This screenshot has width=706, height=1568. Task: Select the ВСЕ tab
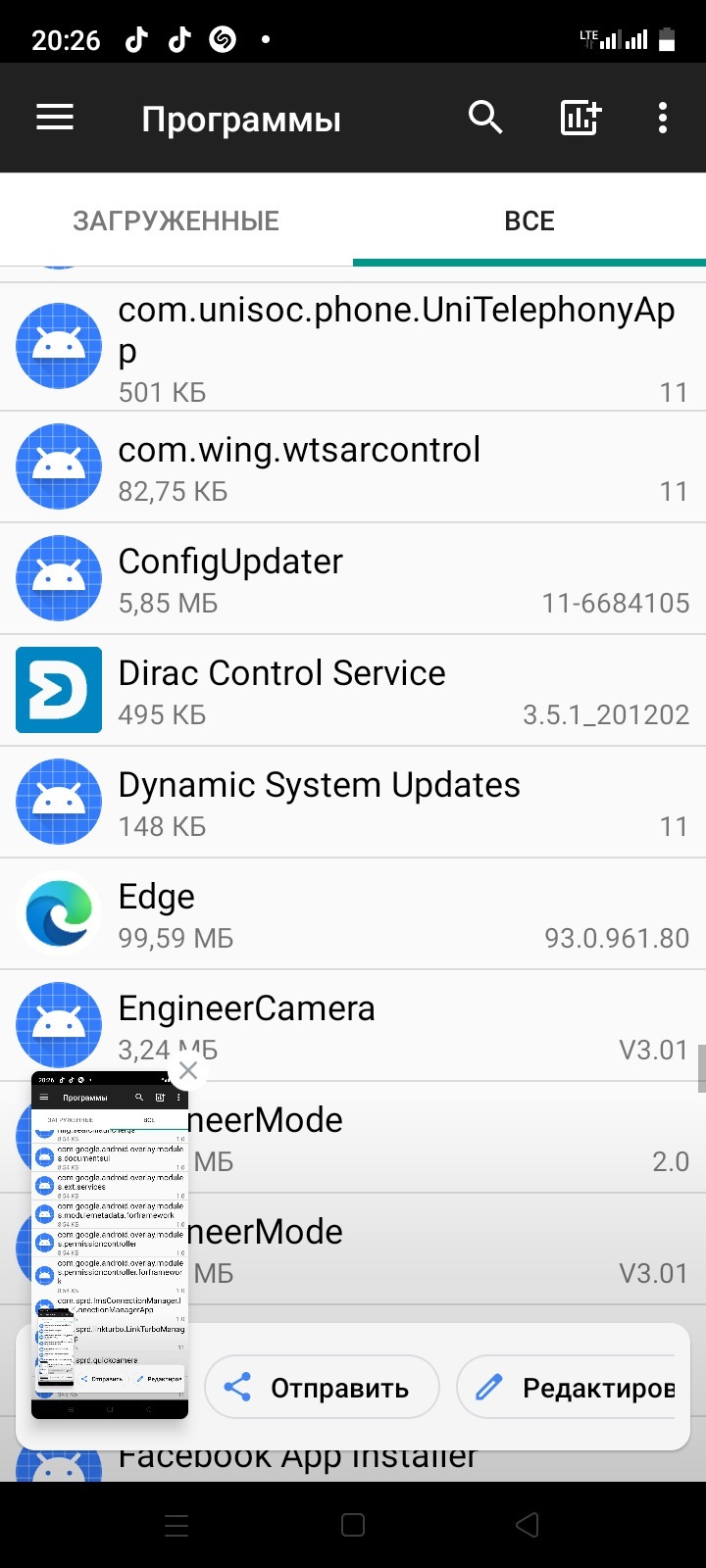tap(529, 220)
